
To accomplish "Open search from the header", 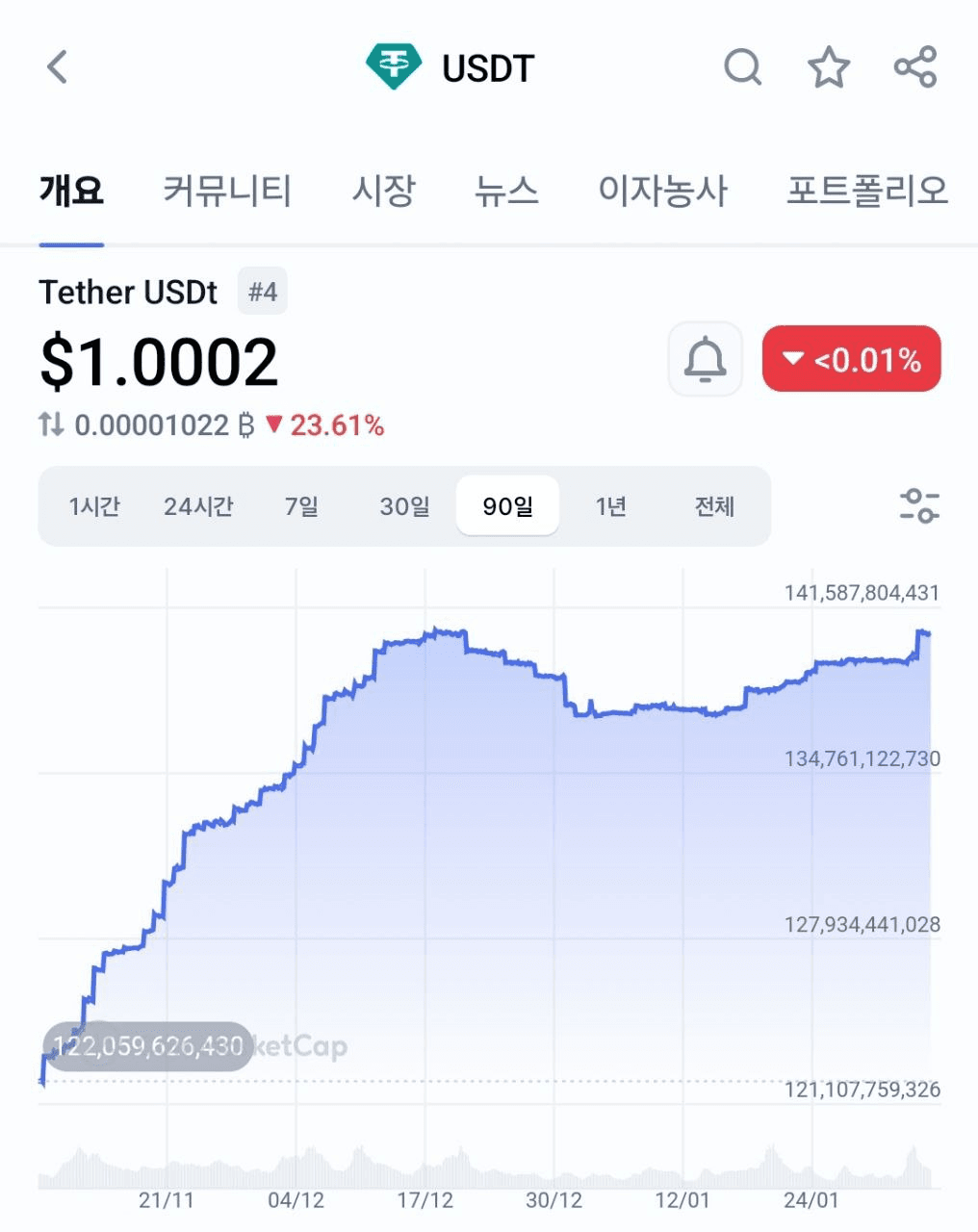I will point(742,67).
